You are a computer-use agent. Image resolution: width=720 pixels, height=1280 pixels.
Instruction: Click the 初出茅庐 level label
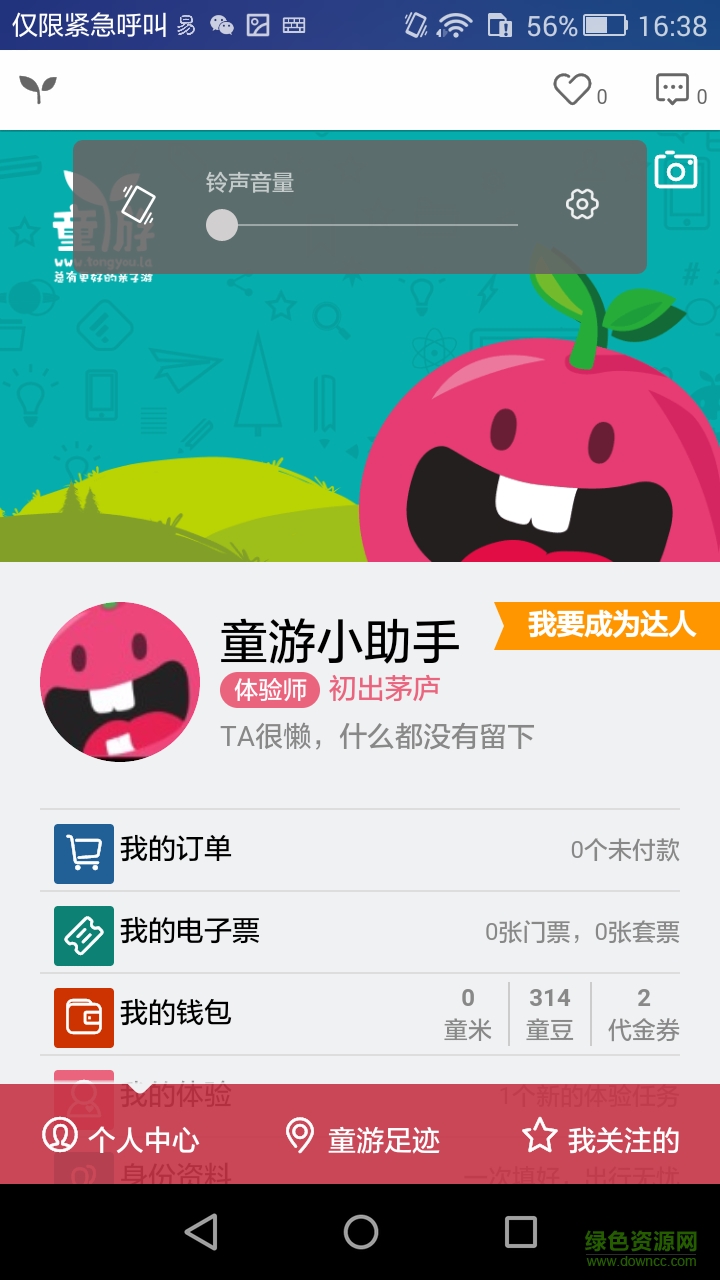(385, 690)
